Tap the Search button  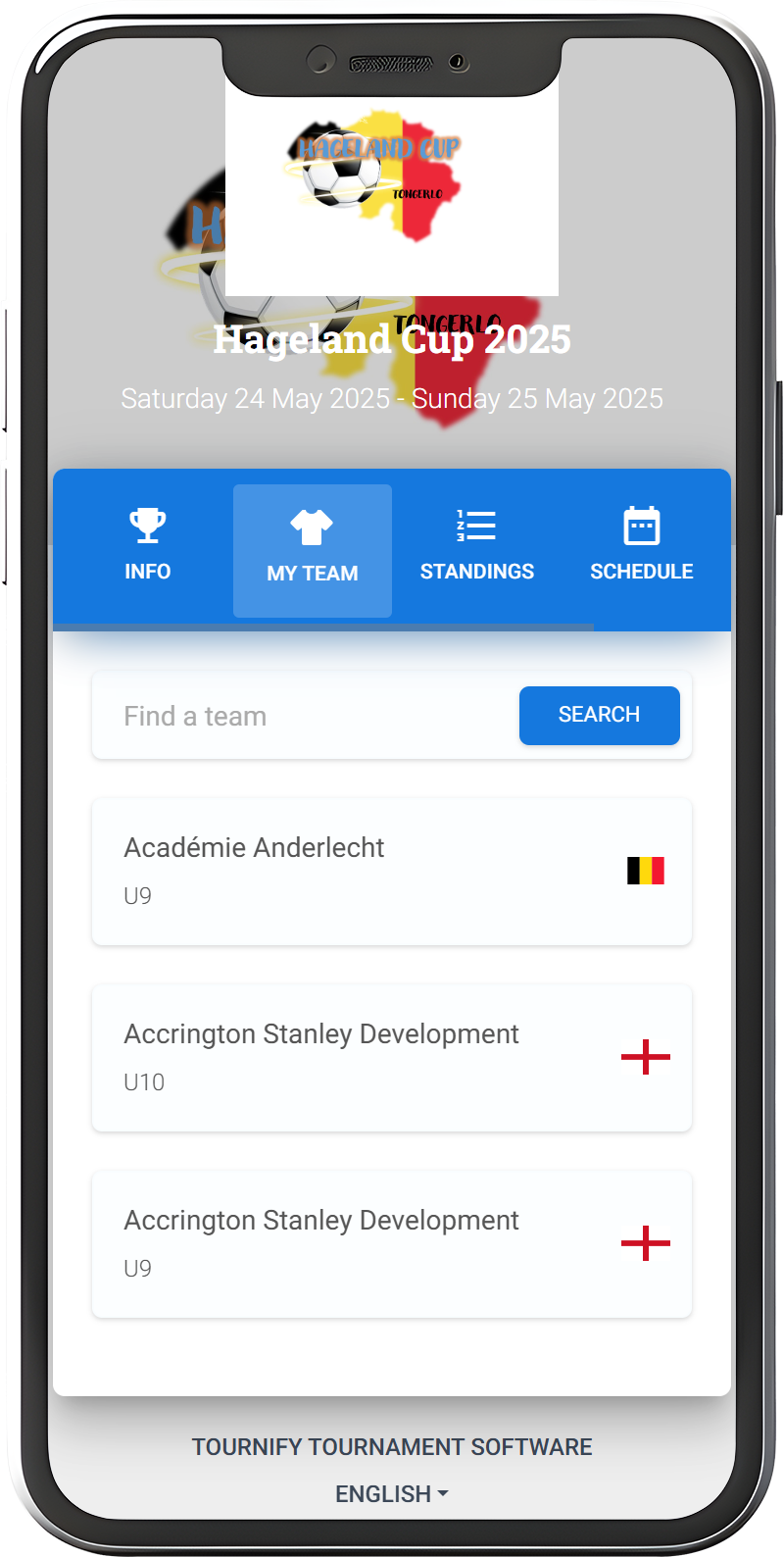[x=599, y=715]
